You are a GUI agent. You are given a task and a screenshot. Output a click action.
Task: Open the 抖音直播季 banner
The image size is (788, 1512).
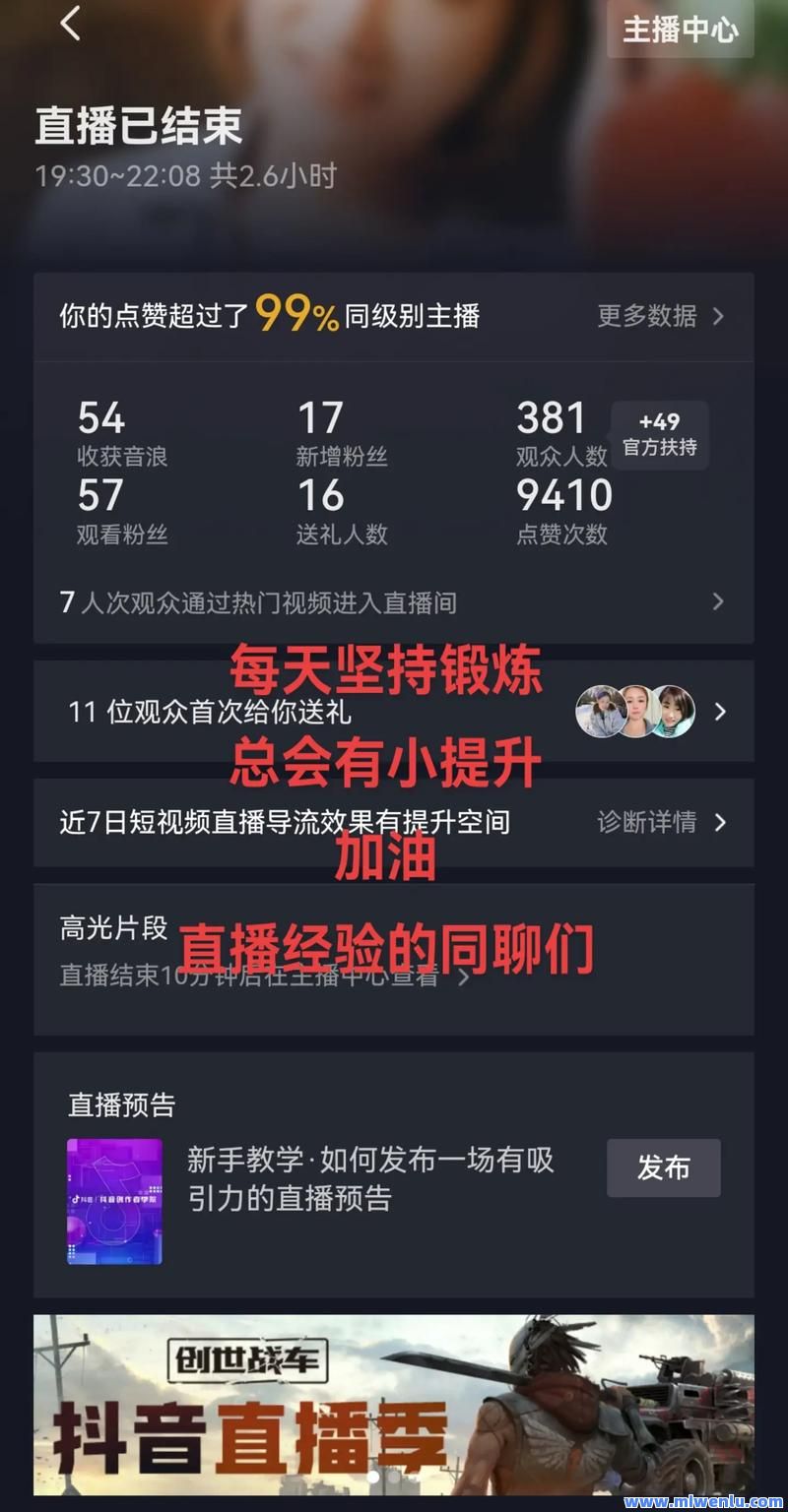point(394,1405)
